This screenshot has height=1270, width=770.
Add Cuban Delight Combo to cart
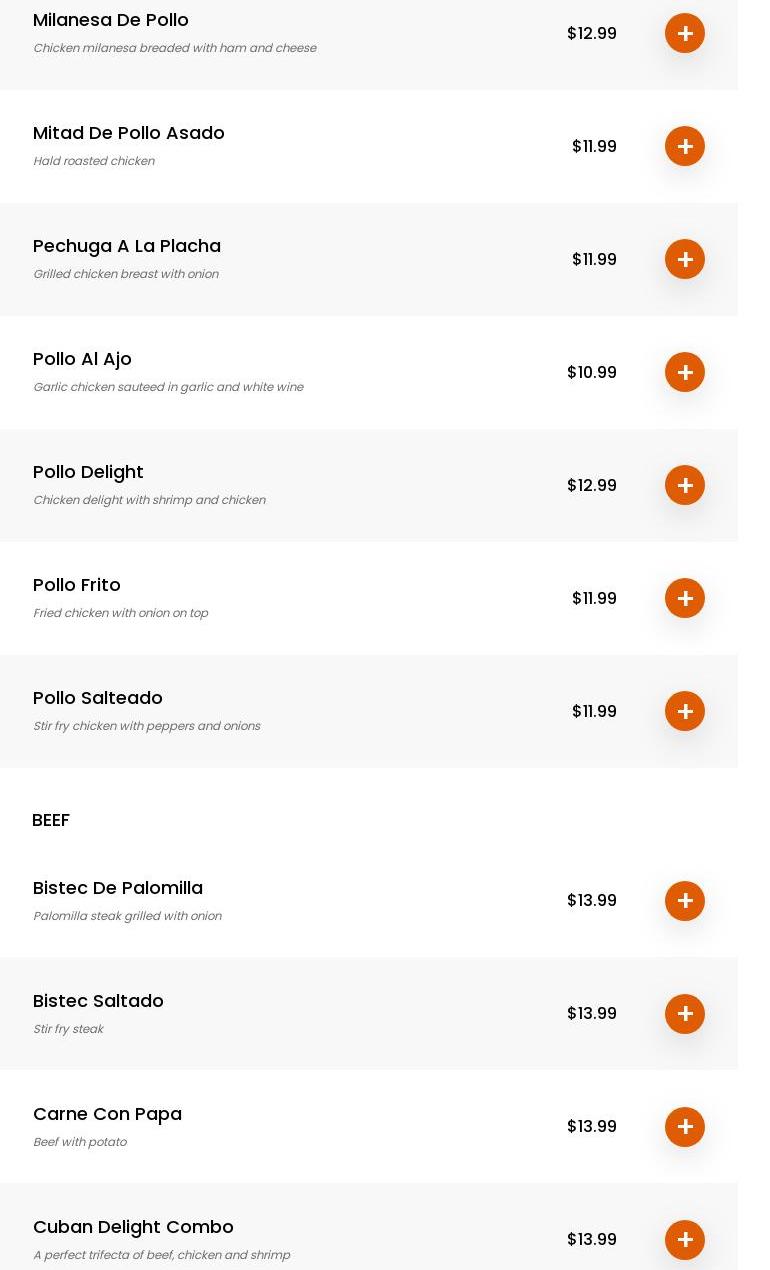(685, 1240)
